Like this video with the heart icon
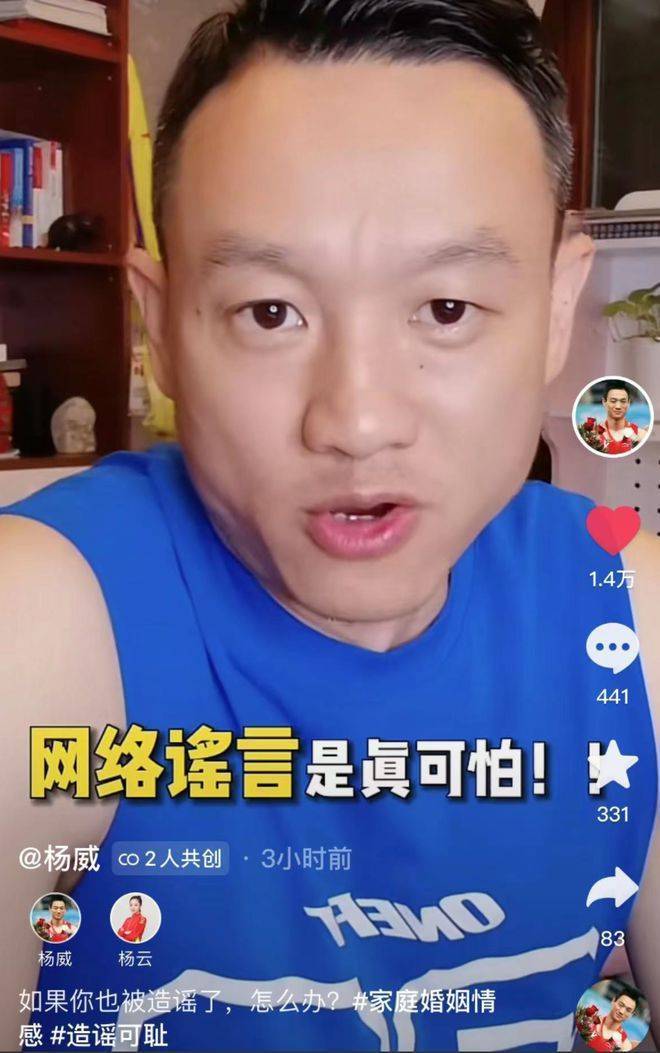The image size is (660, 1053). tap(612, 530)
